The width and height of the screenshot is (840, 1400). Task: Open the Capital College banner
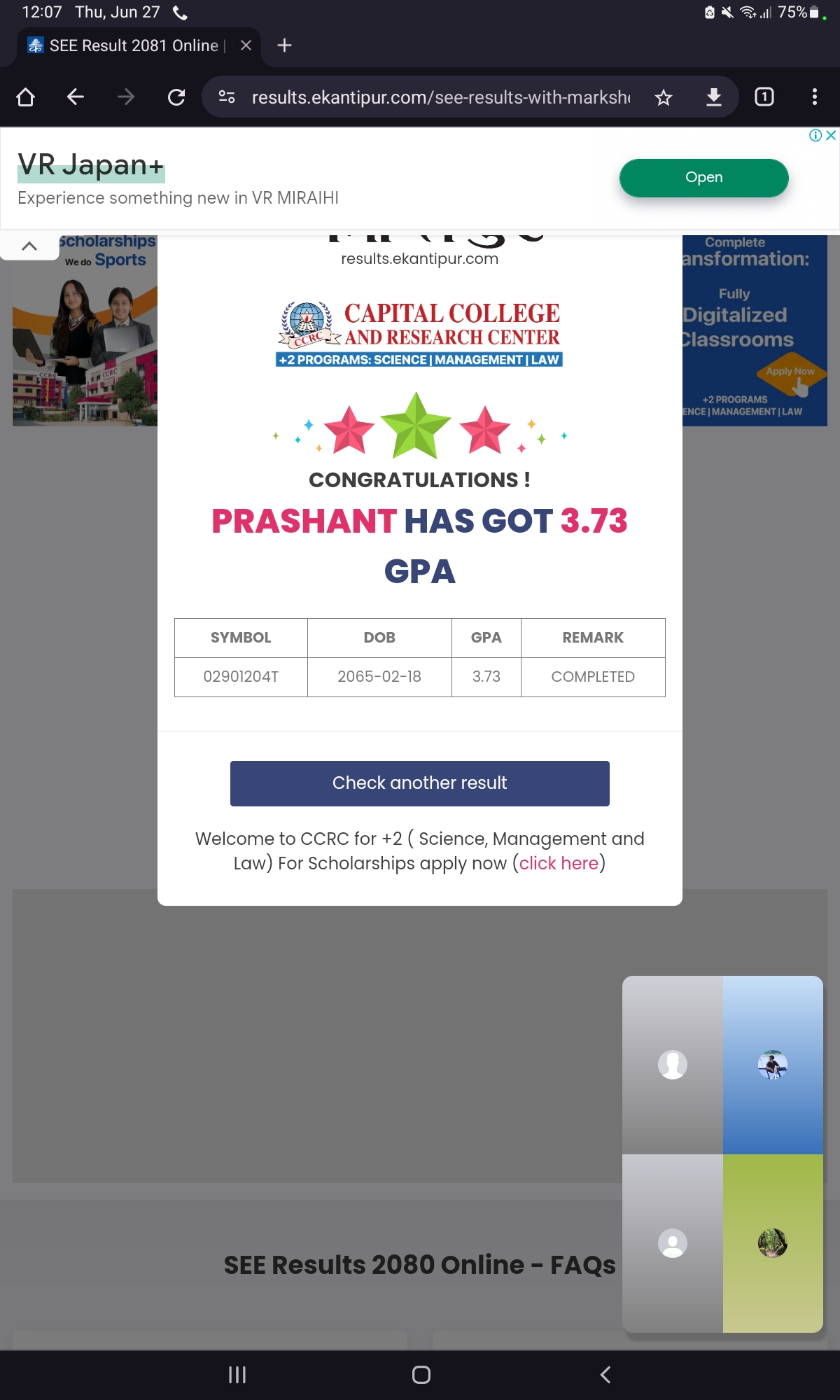point(419,334)
